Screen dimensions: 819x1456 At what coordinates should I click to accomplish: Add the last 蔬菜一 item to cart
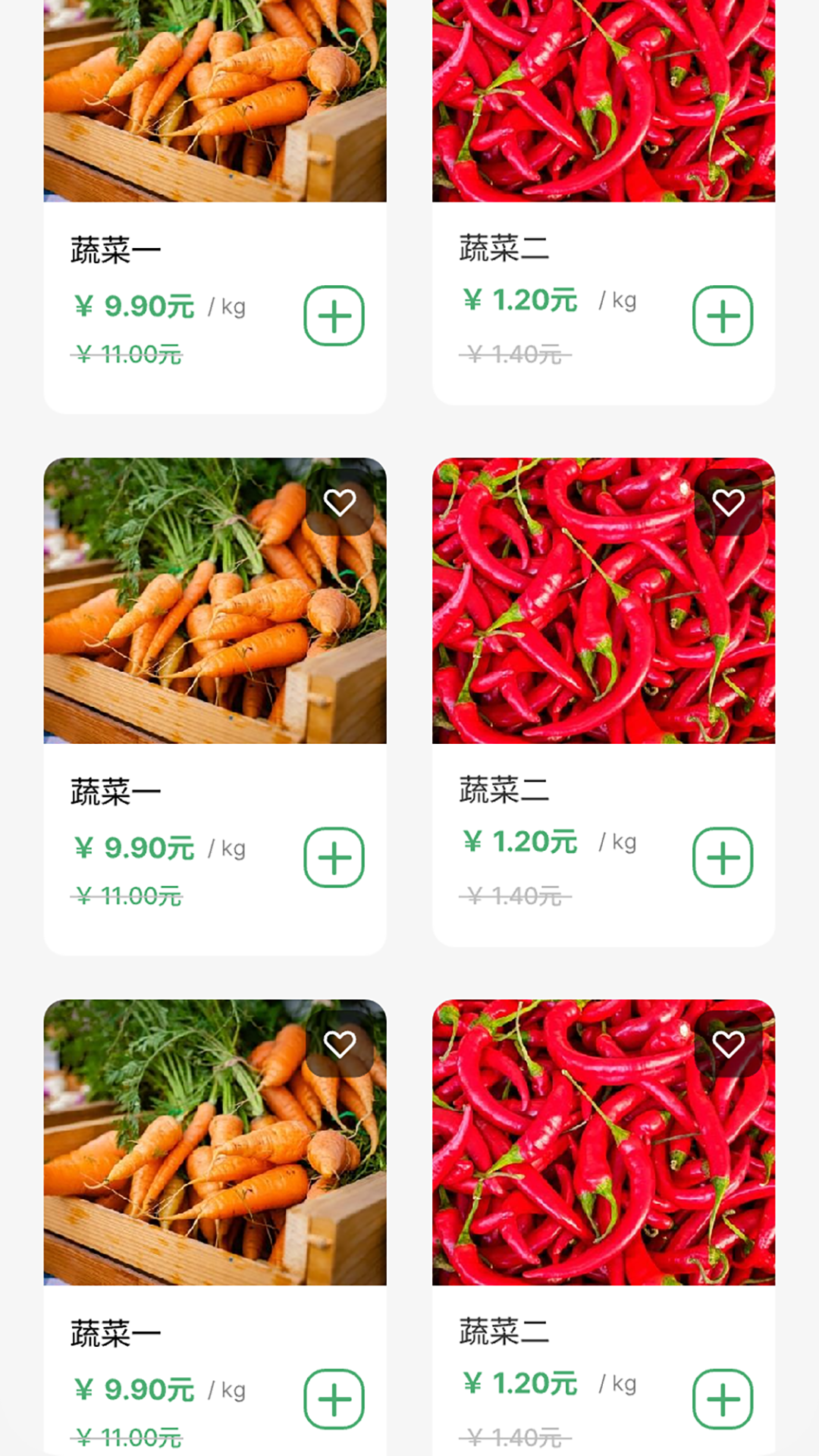pyautogui.click(x=334, y=1399)
